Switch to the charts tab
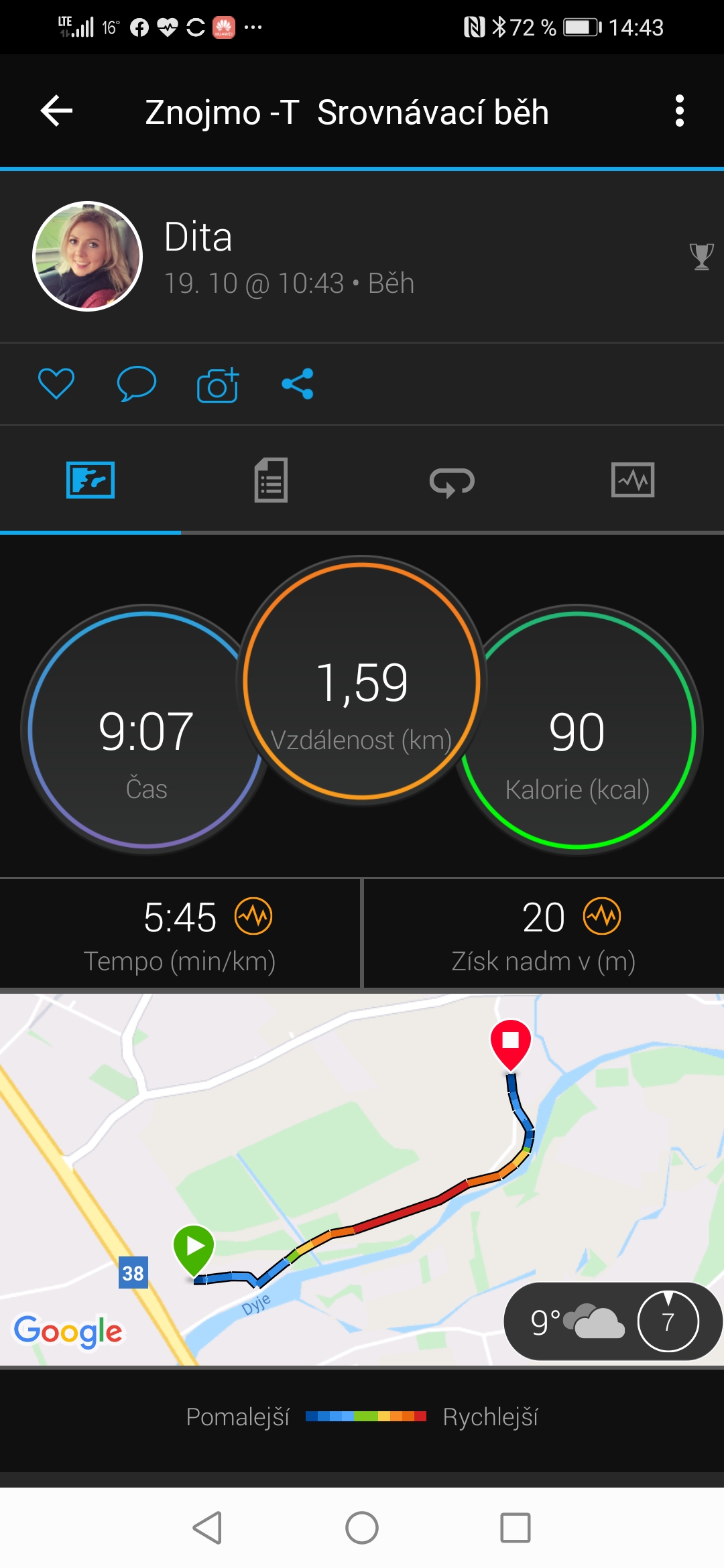 (x=633, y=480)
